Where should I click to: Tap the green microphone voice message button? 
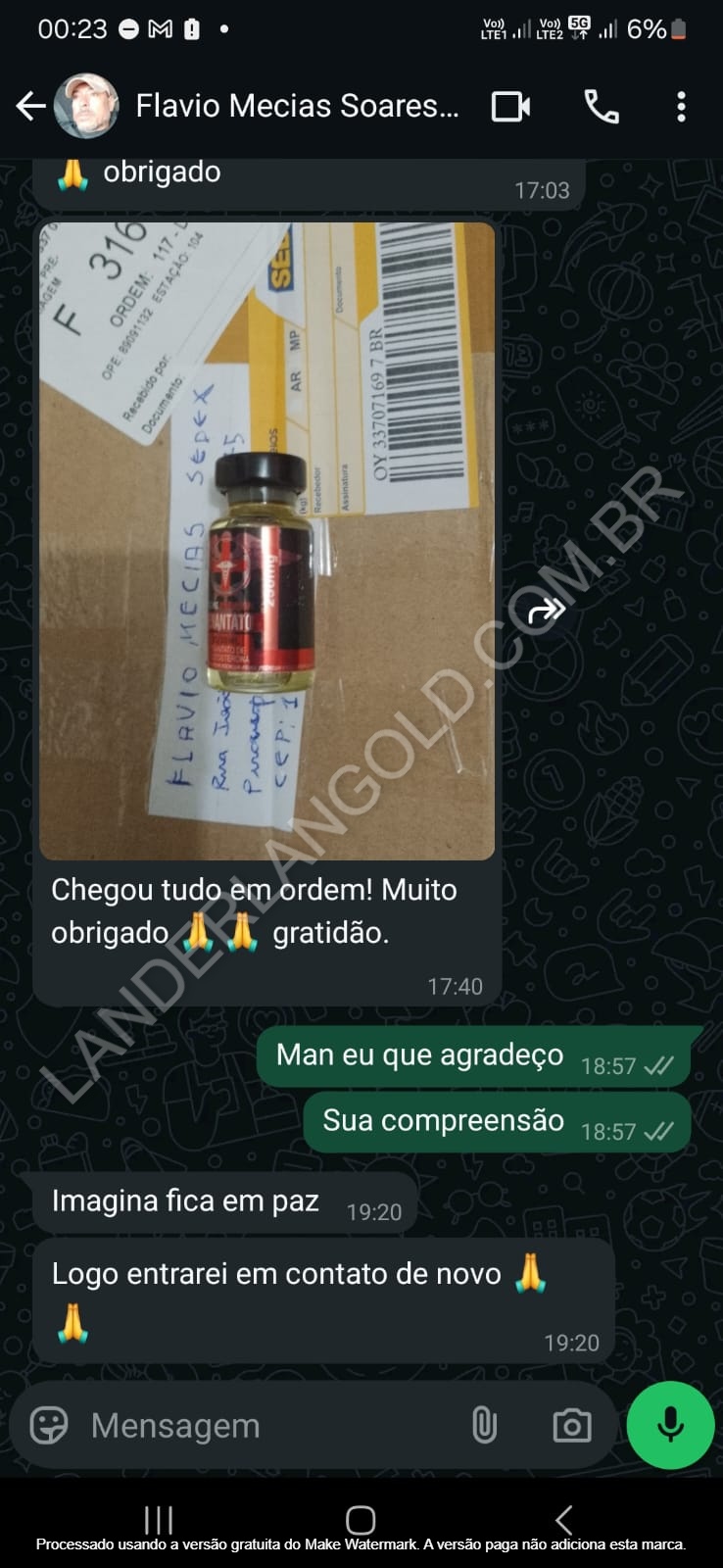[671, 1425]
